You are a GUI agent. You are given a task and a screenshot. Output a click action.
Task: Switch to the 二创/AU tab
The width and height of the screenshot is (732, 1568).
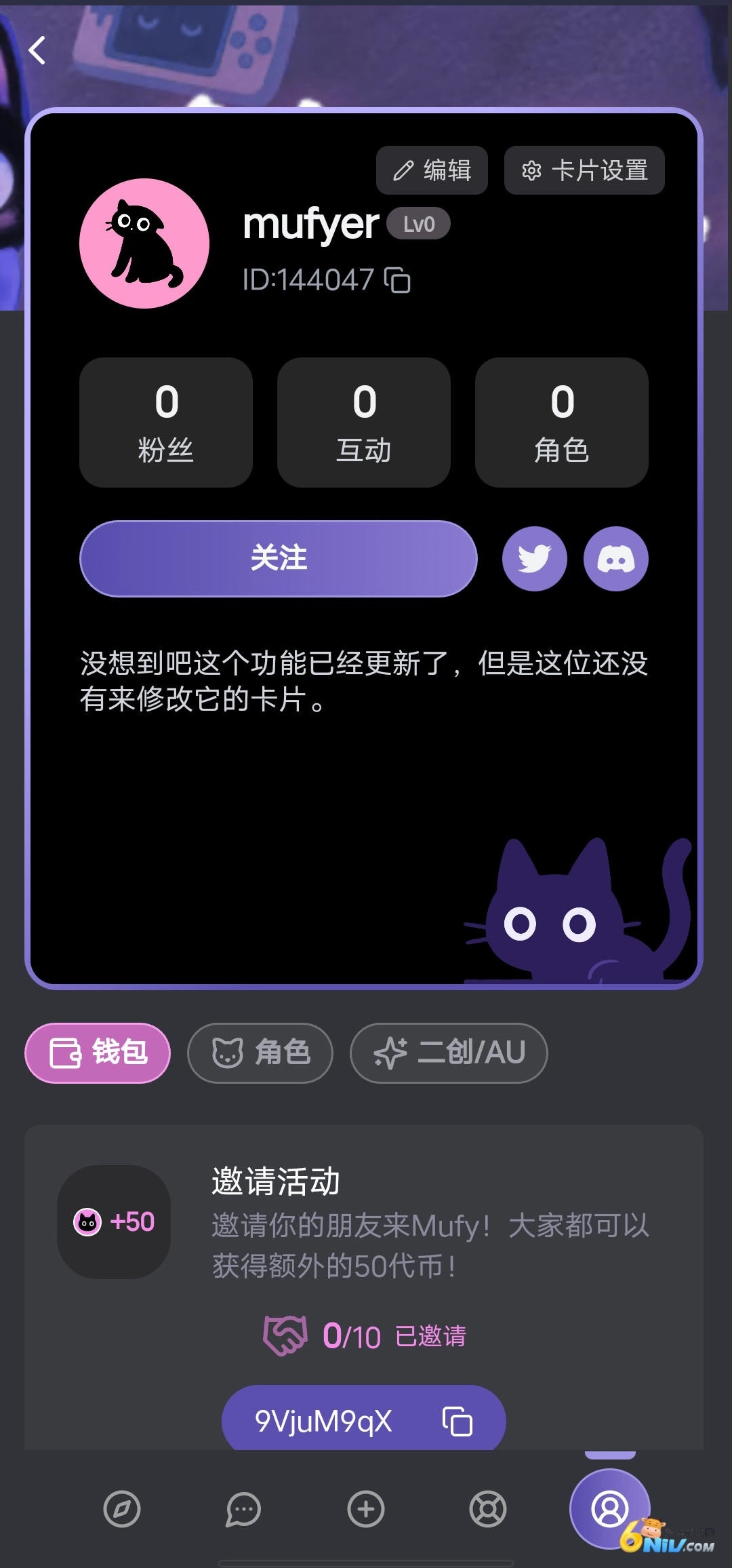pyautogui.click(x=447, y=1052)
